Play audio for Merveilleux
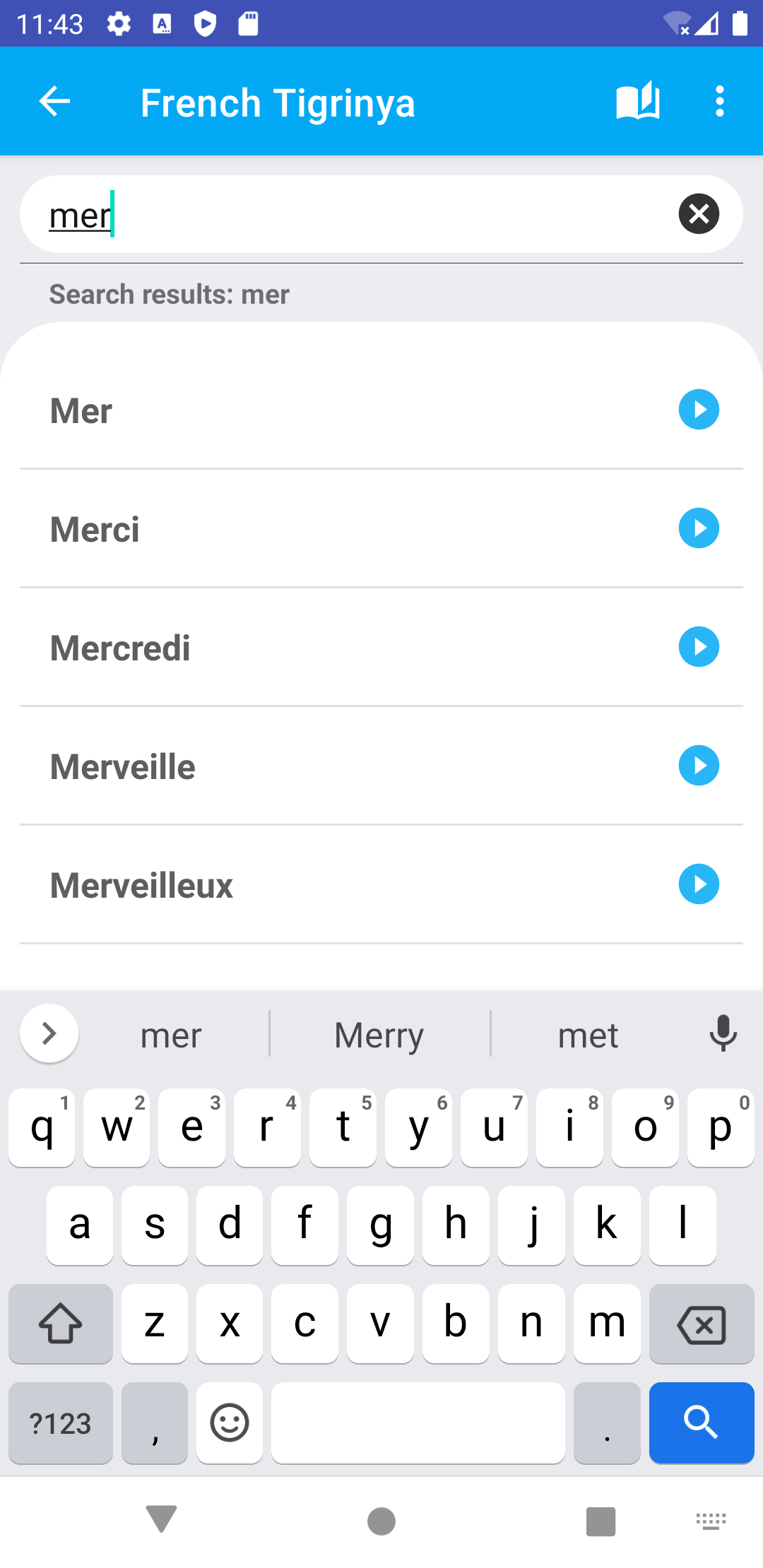Screen dimensions: 763x1568 [699, 884]
